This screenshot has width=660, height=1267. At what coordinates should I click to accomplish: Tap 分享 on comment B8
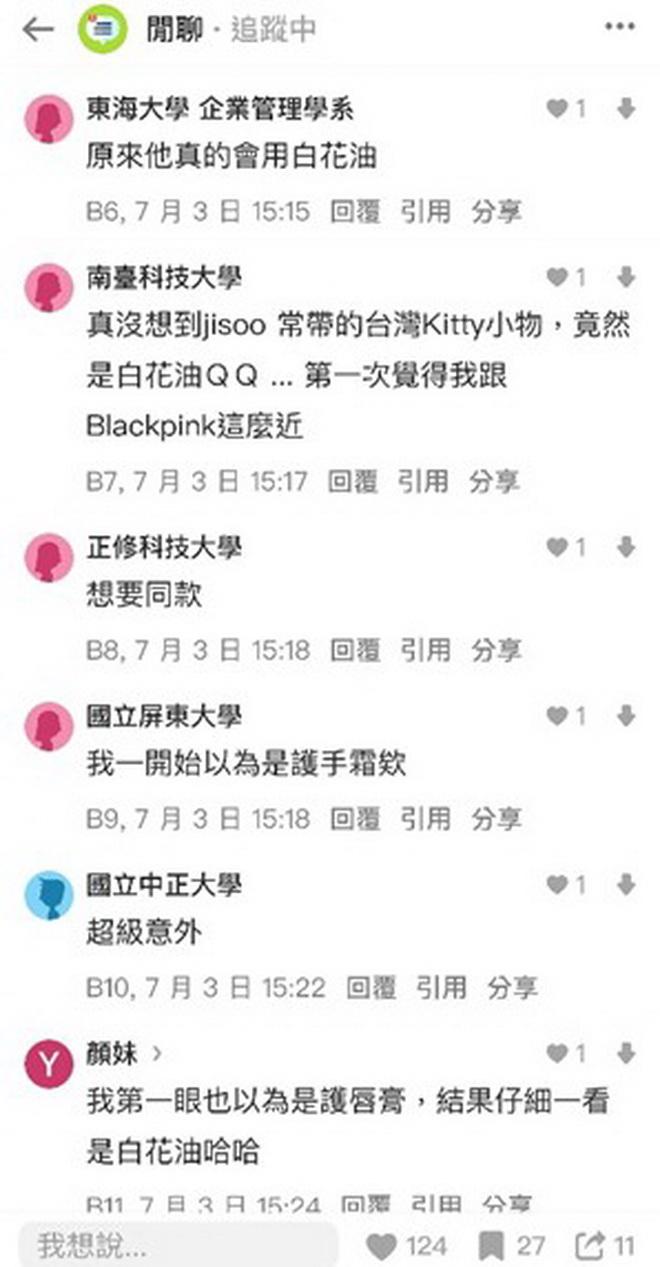(x=495, y=650)
